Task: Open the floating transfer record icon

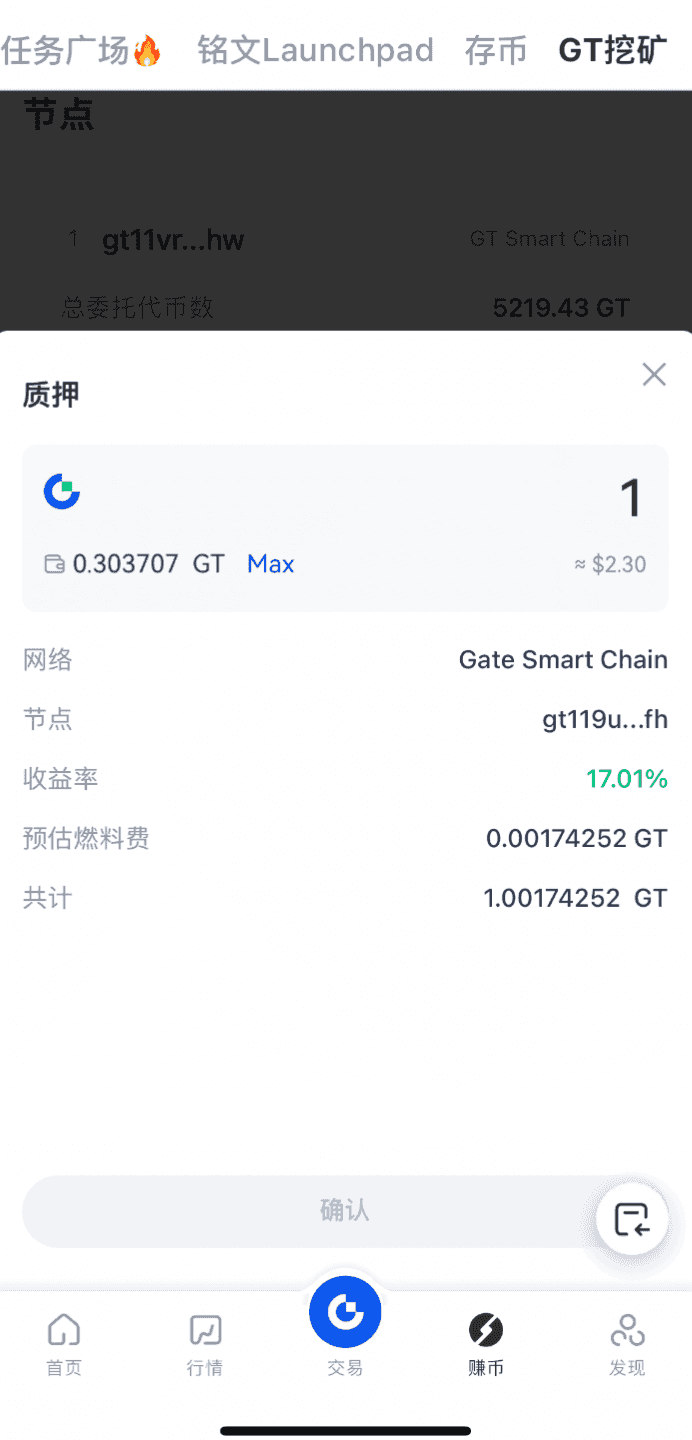Action: pos(632,1219)
